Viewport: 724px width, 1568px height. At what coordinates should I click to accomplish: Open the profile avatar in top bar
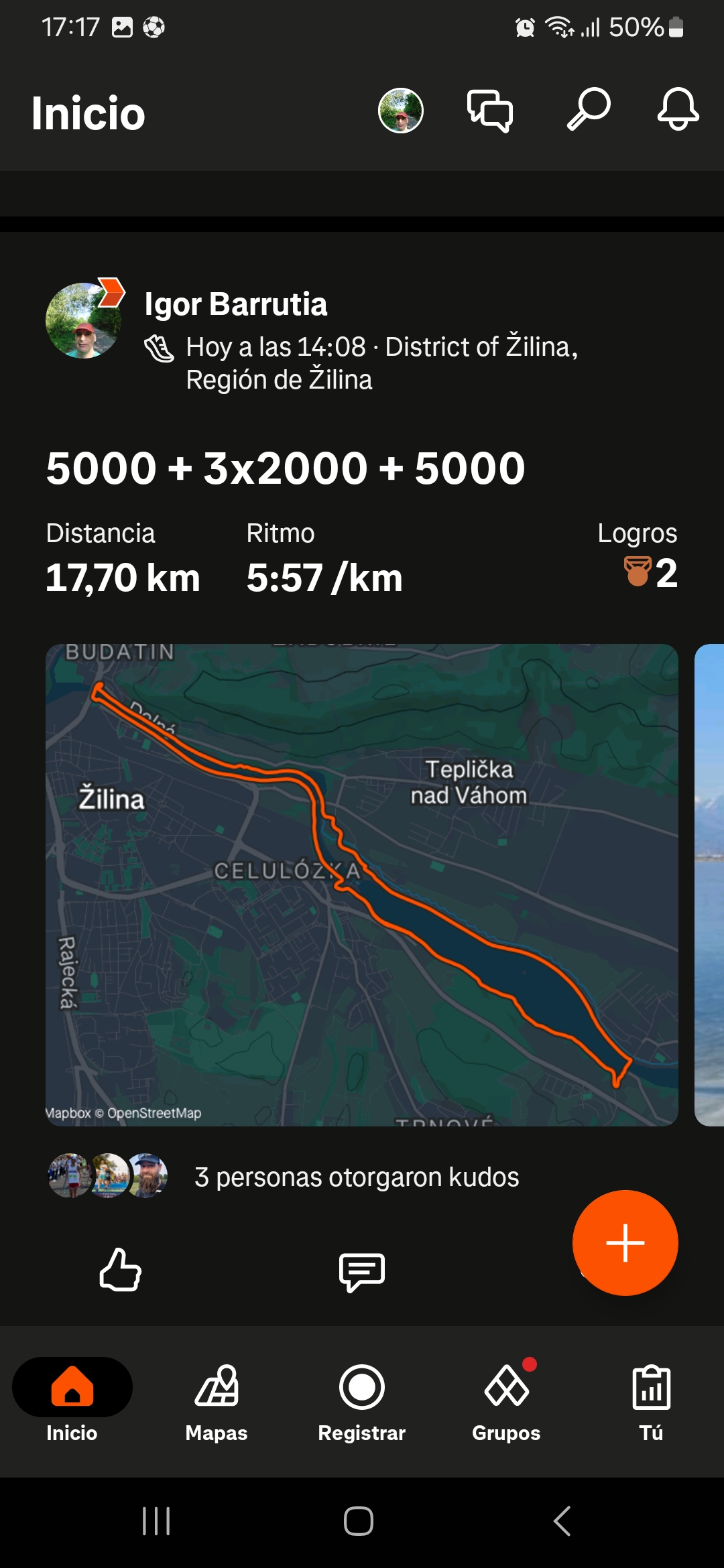[x=401, y=111]
